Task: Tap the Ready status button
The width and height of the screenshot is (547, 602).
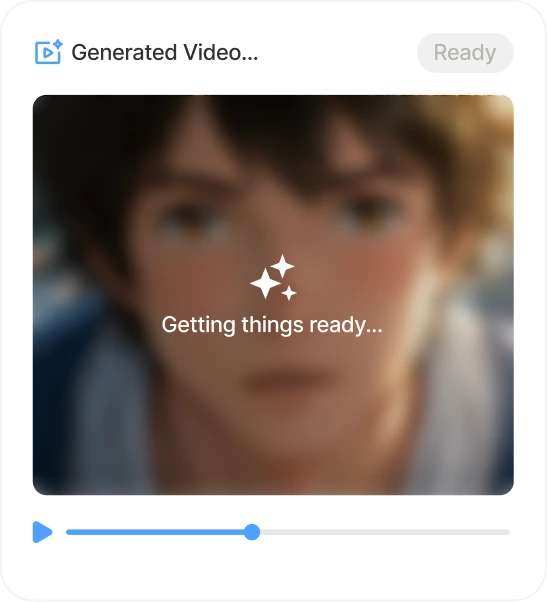Action: click(x=465, y=53)
